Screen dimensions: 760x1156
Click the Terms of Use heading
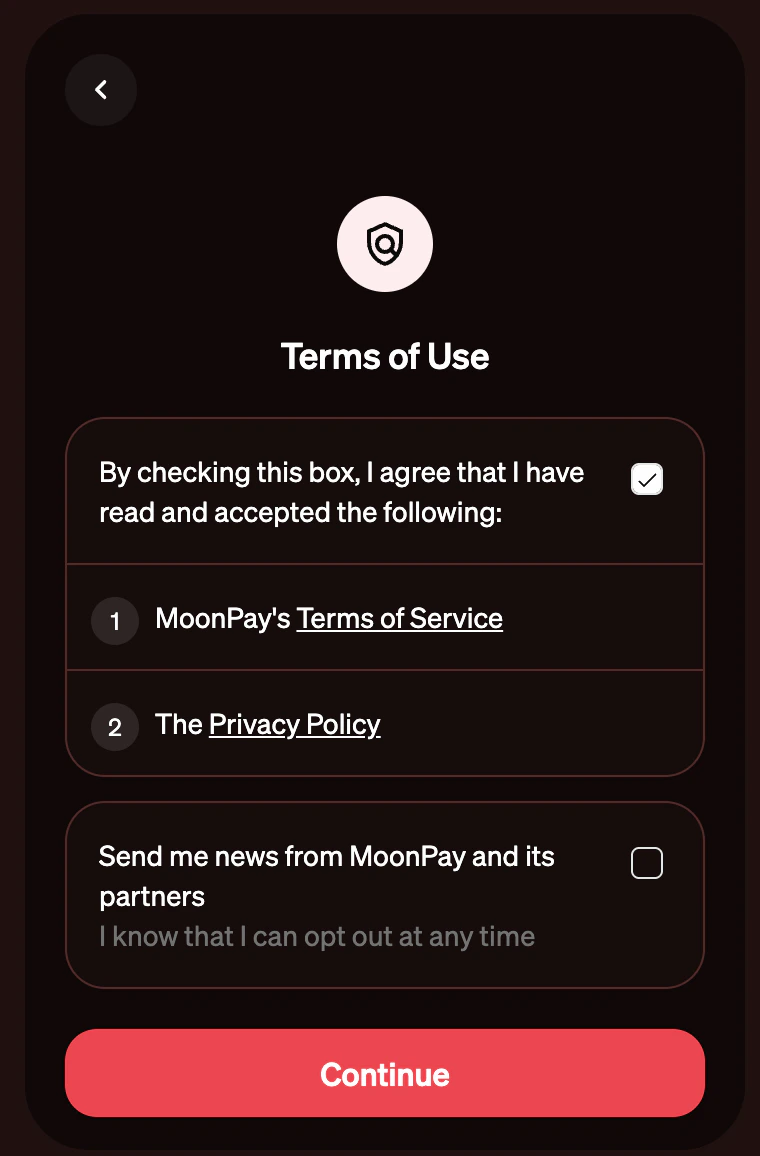tap(385, 356)
